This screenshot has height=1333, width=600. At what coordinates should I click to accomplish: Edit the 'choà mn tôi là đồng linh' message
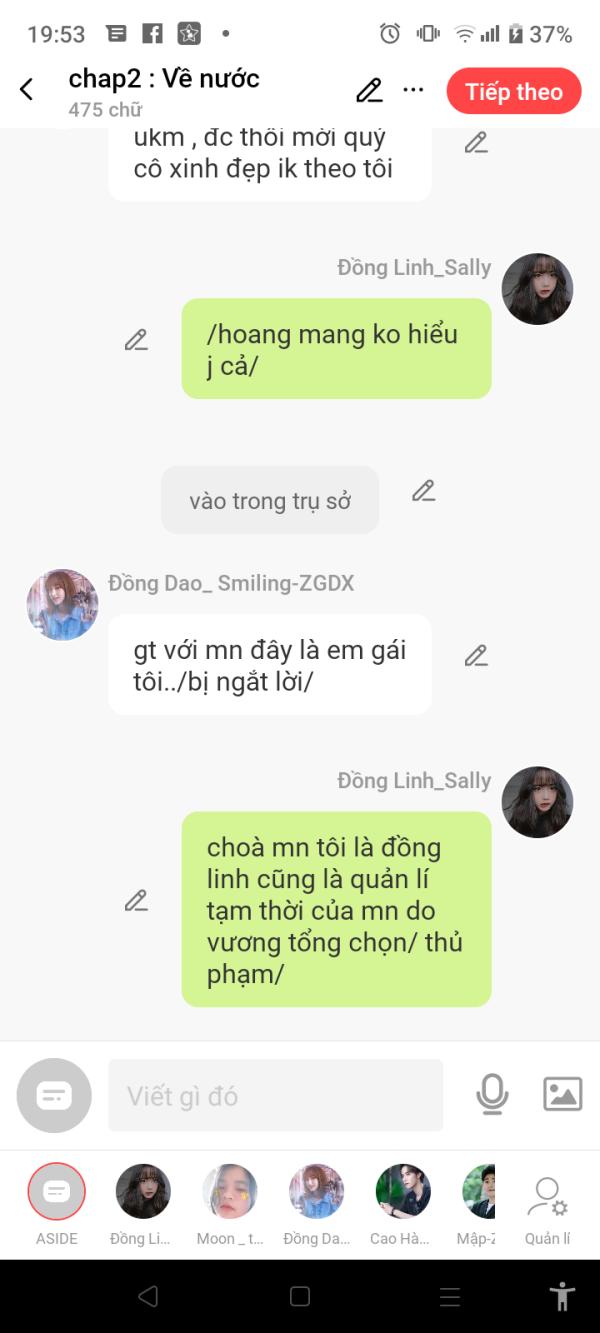(136, 901)
